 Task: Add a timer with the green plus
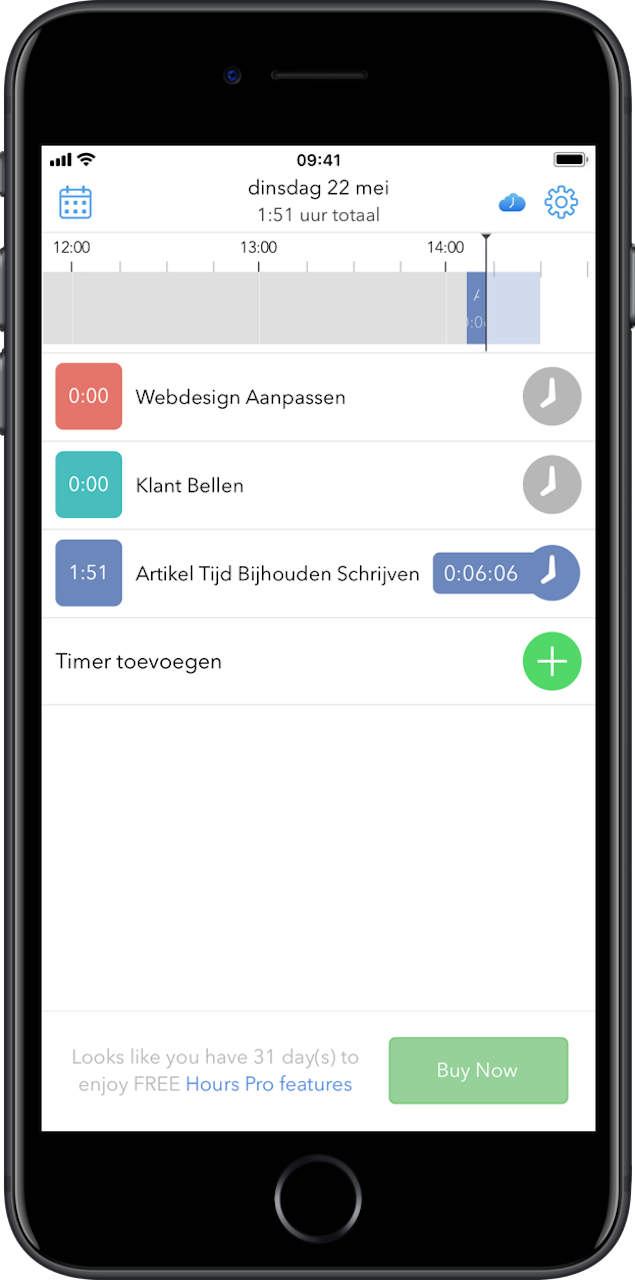point(552,661)
